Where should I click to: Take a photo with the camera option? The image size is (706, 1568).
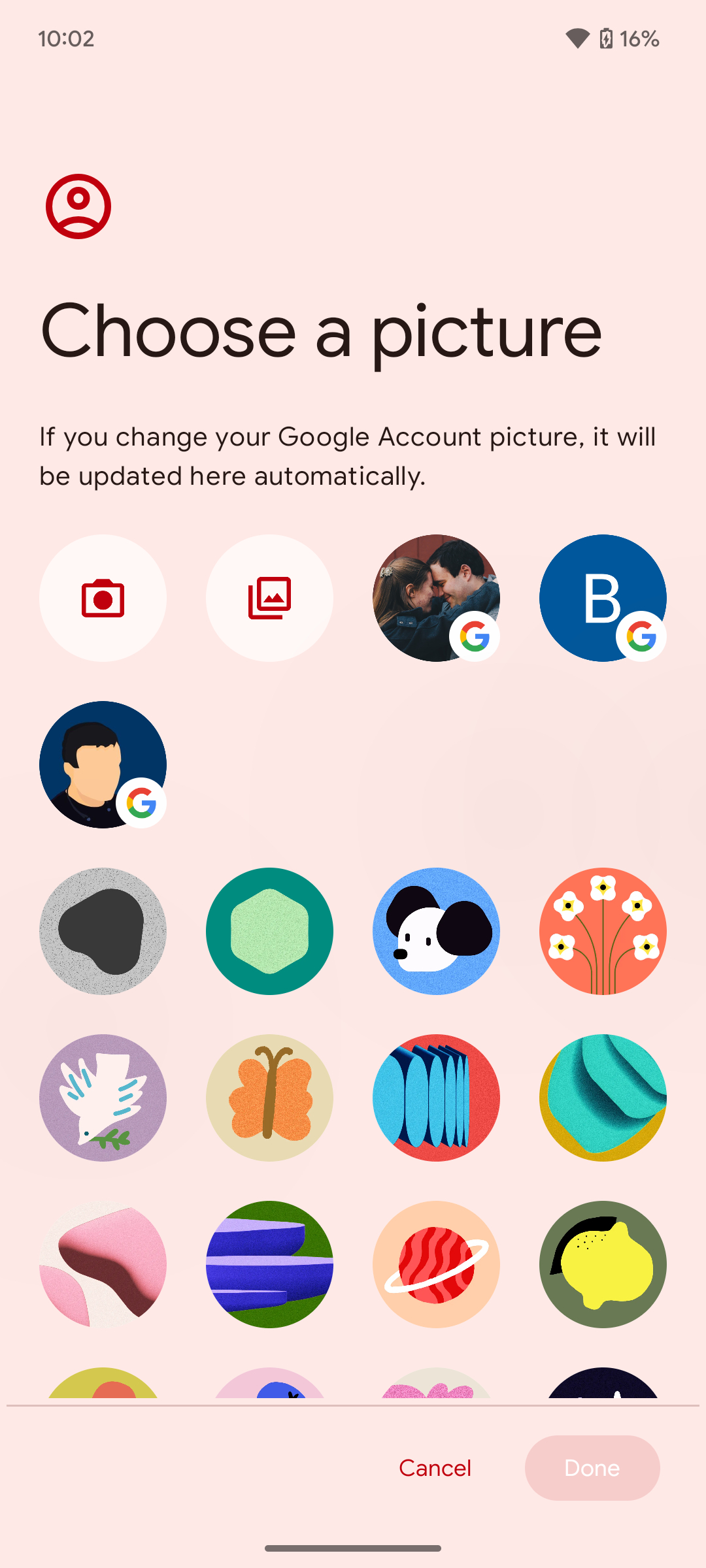(103, 598)
